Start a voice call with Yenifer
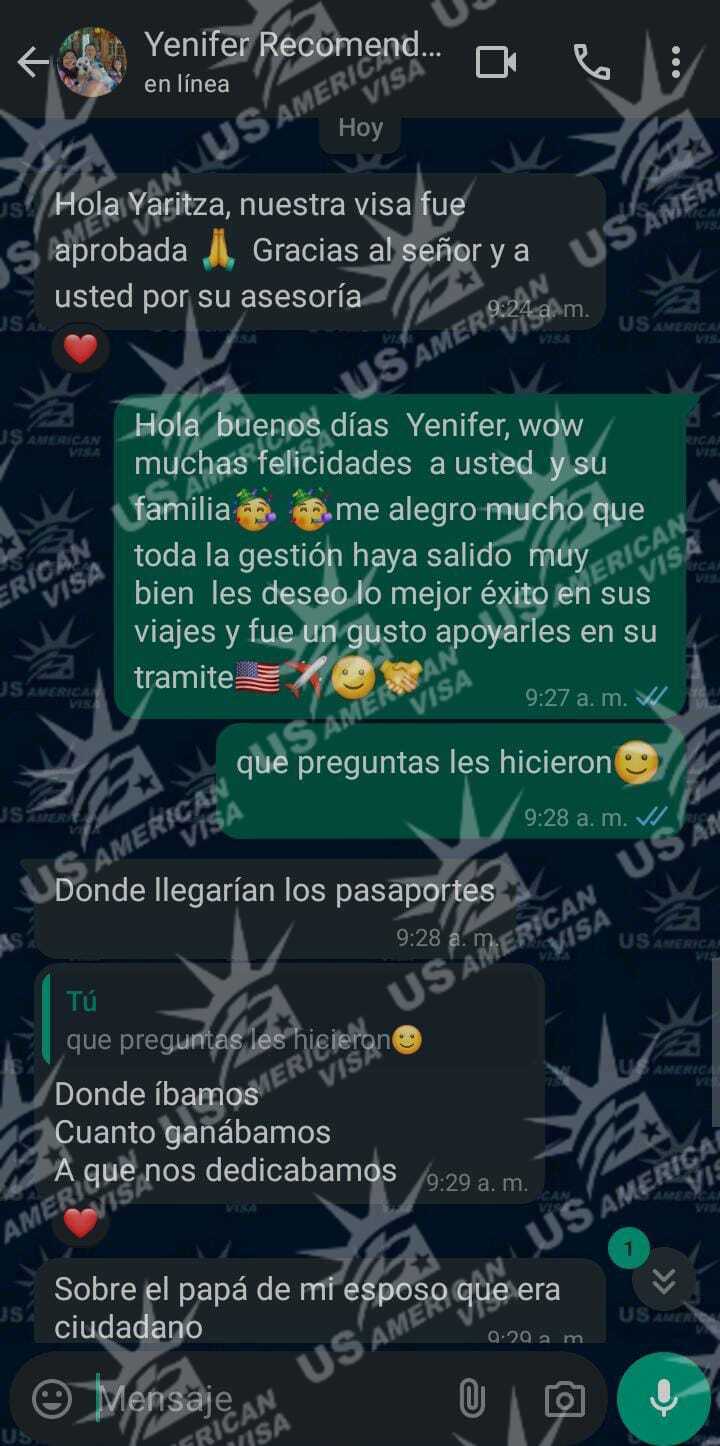The width and height of the screenshot is (720, 1446). (x=591, y=63)
